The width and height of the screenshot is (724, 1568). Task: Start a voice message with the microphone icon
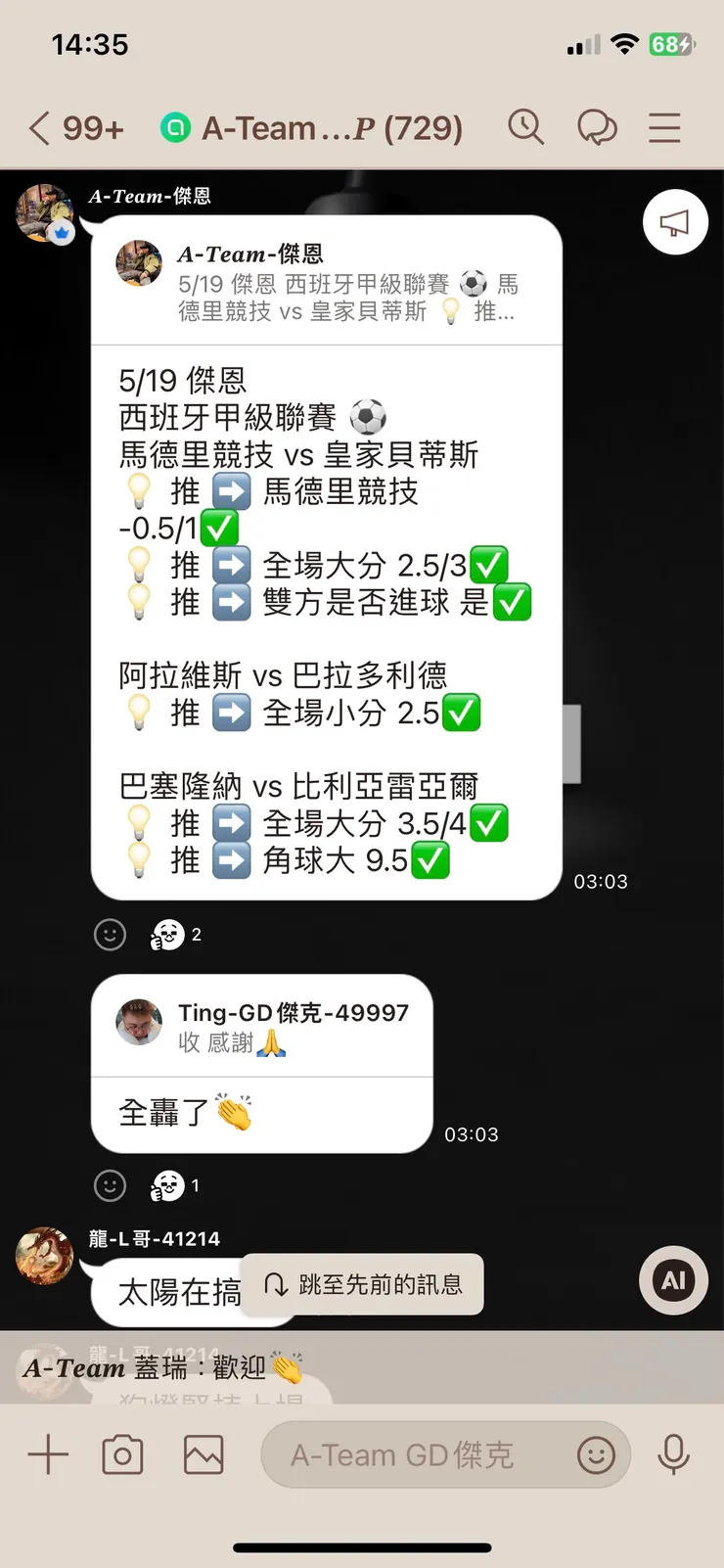[x=675, y=1454]
